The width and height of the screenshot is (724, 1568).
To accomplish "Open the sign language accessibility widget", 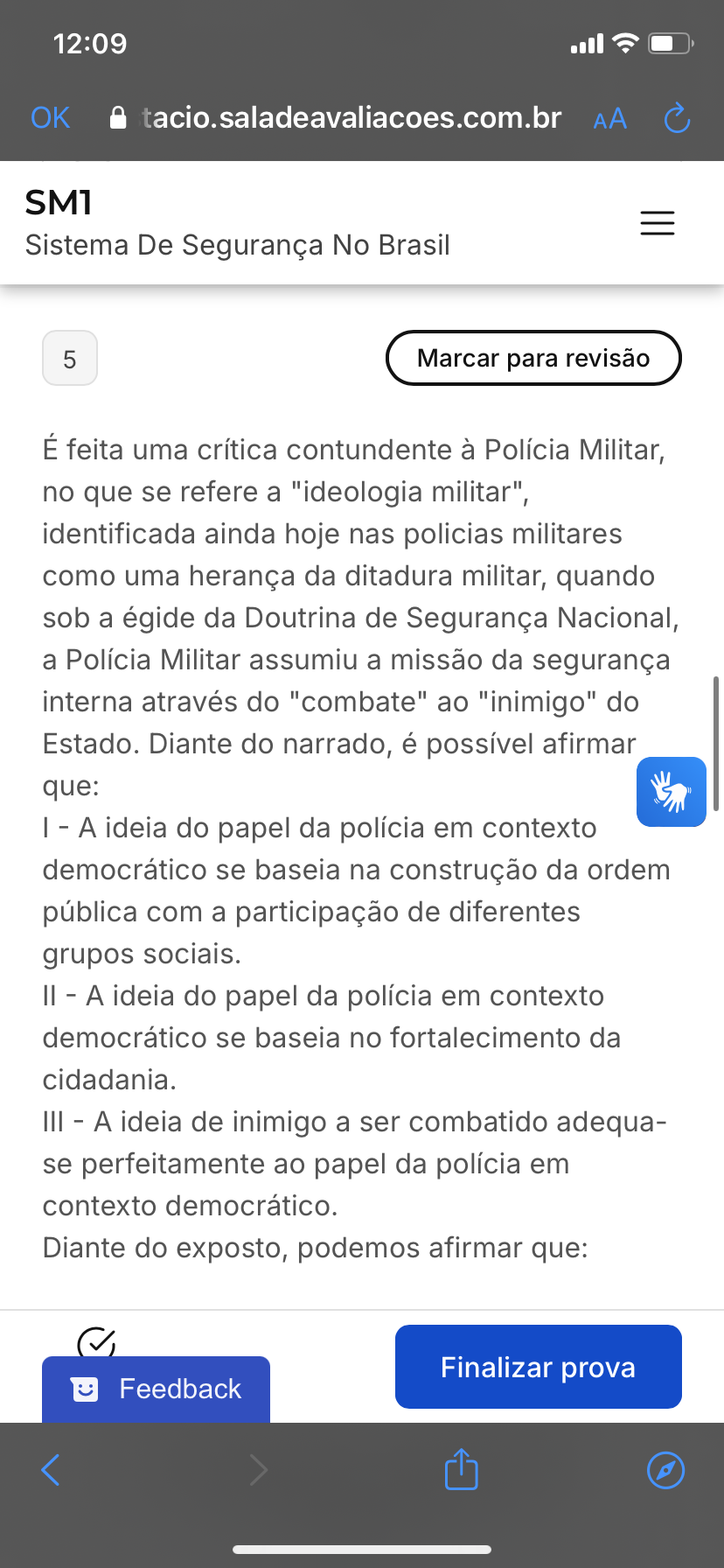I will click(671, 792).
